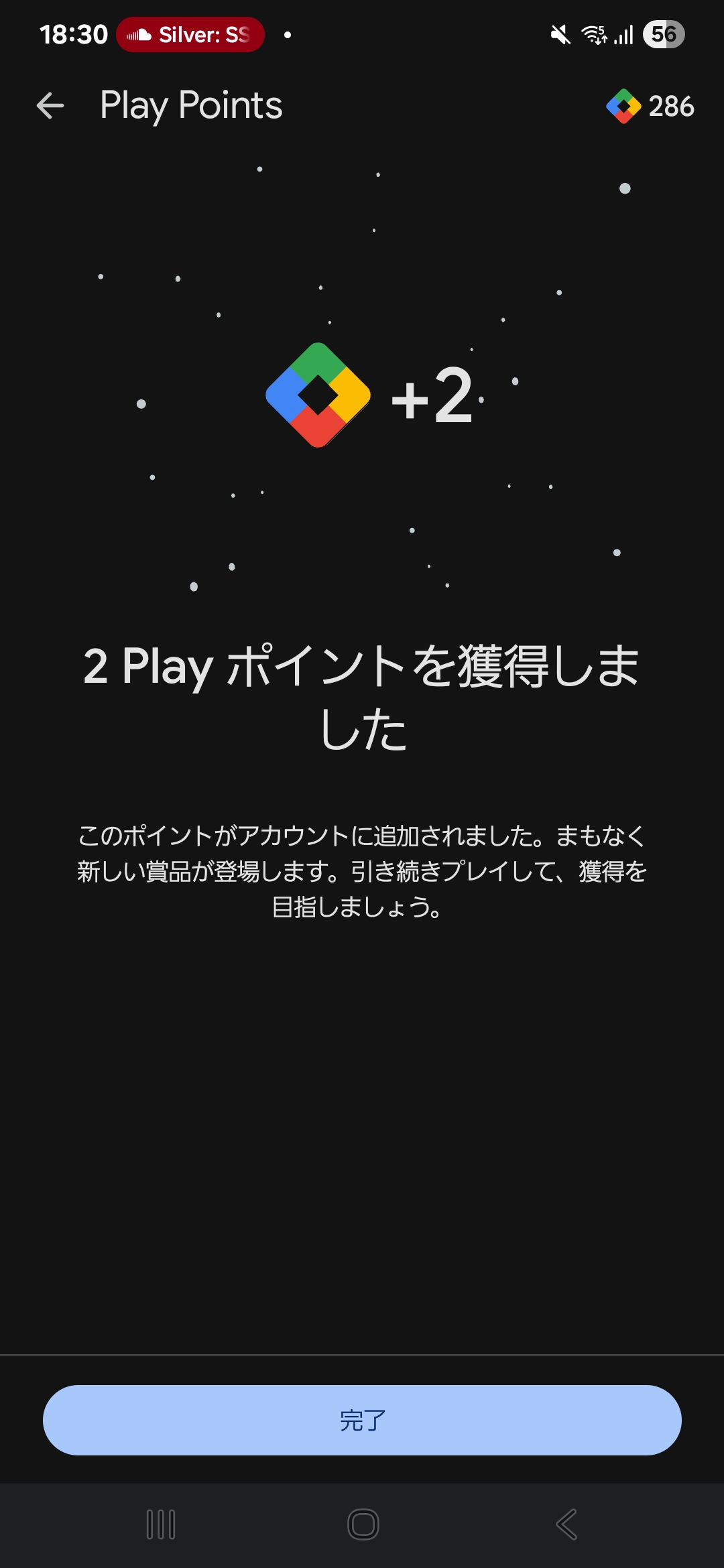Open the 286 points balance
This screenshot has width=724, height=1568.
click(x=650, y=106)
